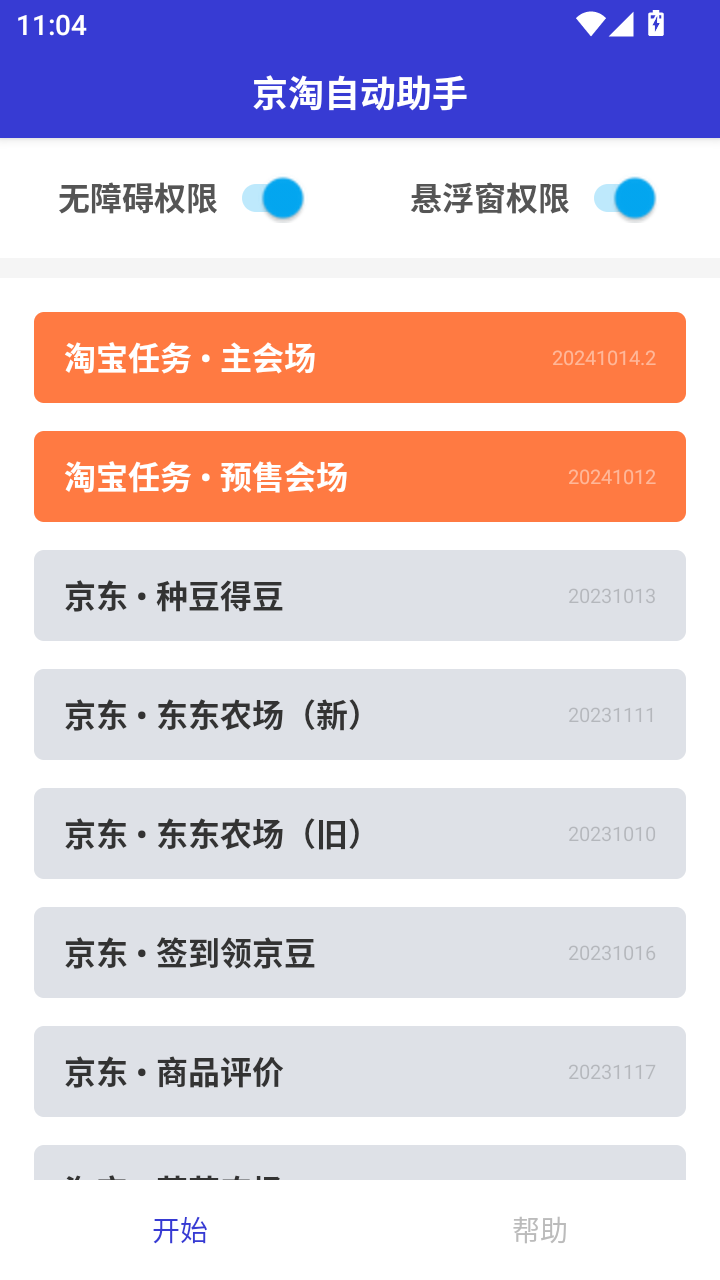Toggle the 无障碍权限 switch
The height and width of the screenshot is (1280, 720).
click(x=272, y=198)
